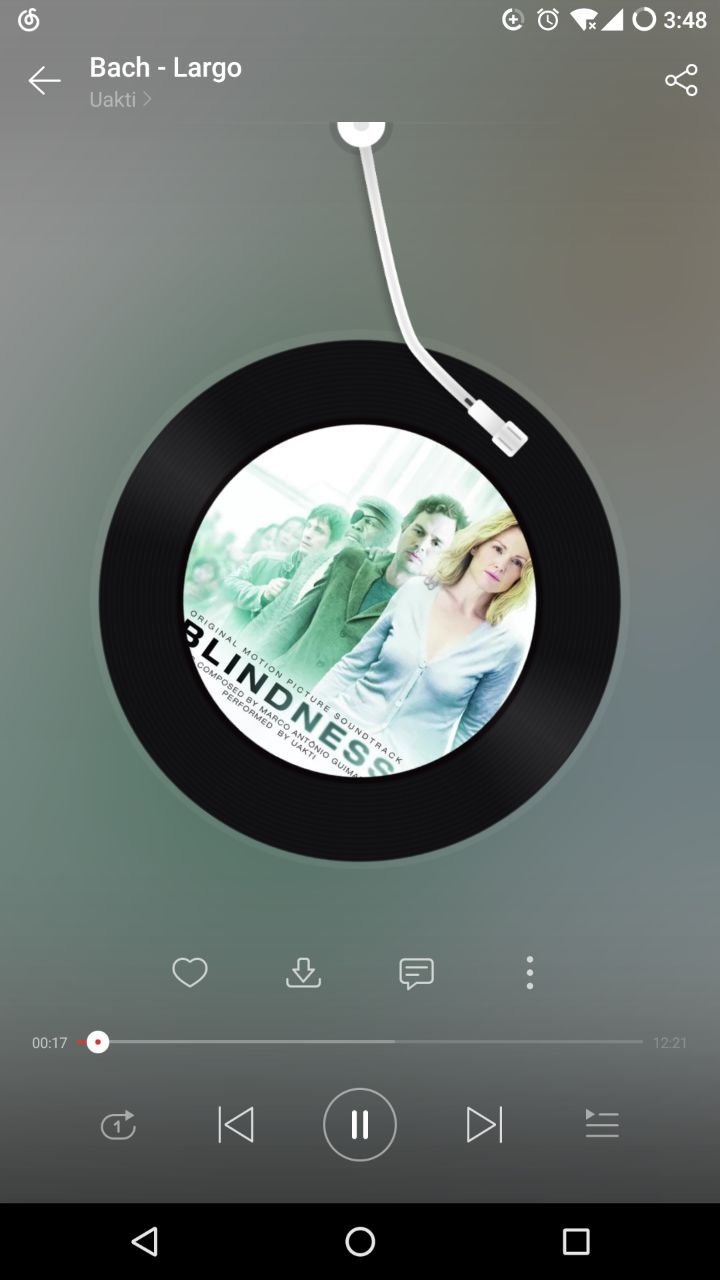
Task: Open the recent apps overview
Action: click(x=576, y=1242)
